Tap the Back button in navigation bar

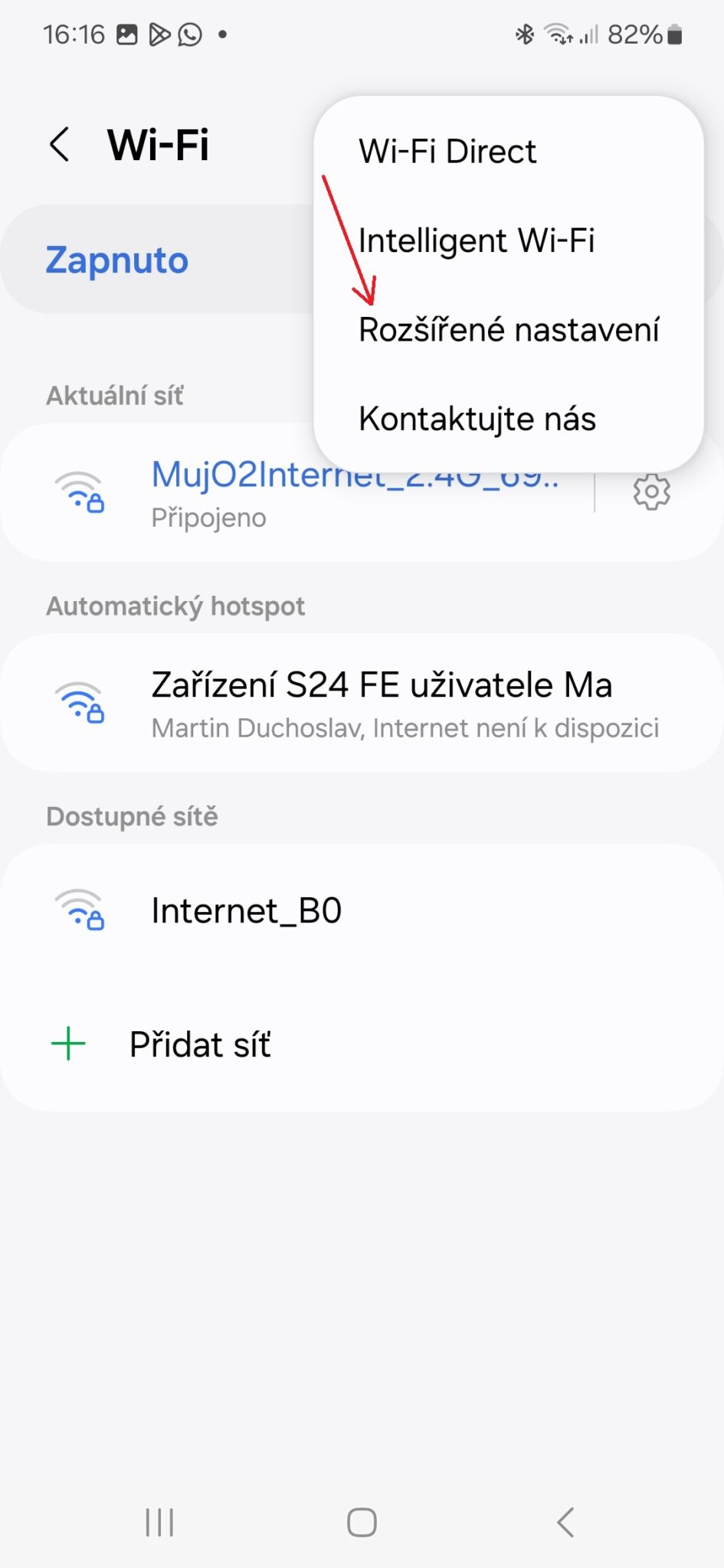coord(565,1522)
